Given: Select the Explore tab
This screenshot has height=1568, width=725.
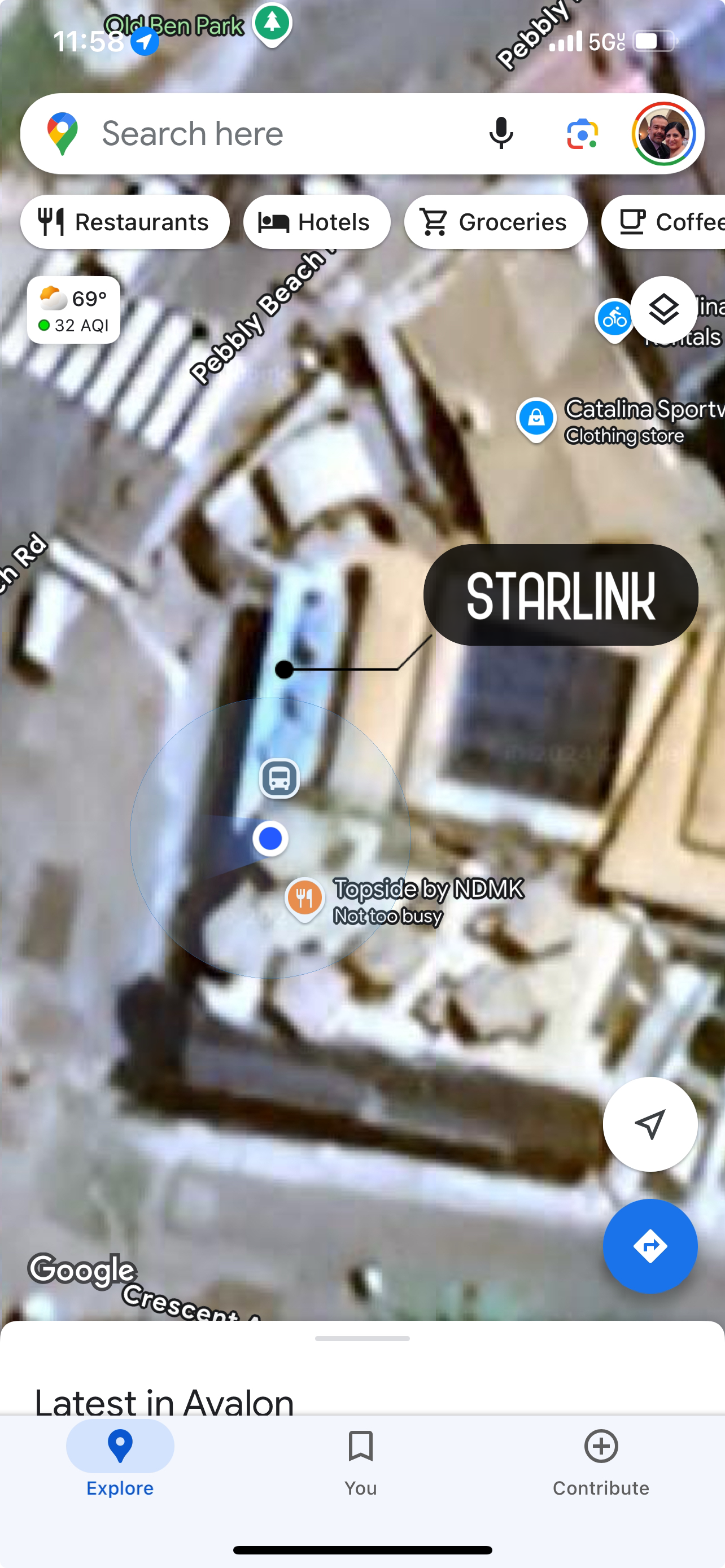Looking at the screenshot, I should point(120,1461).
